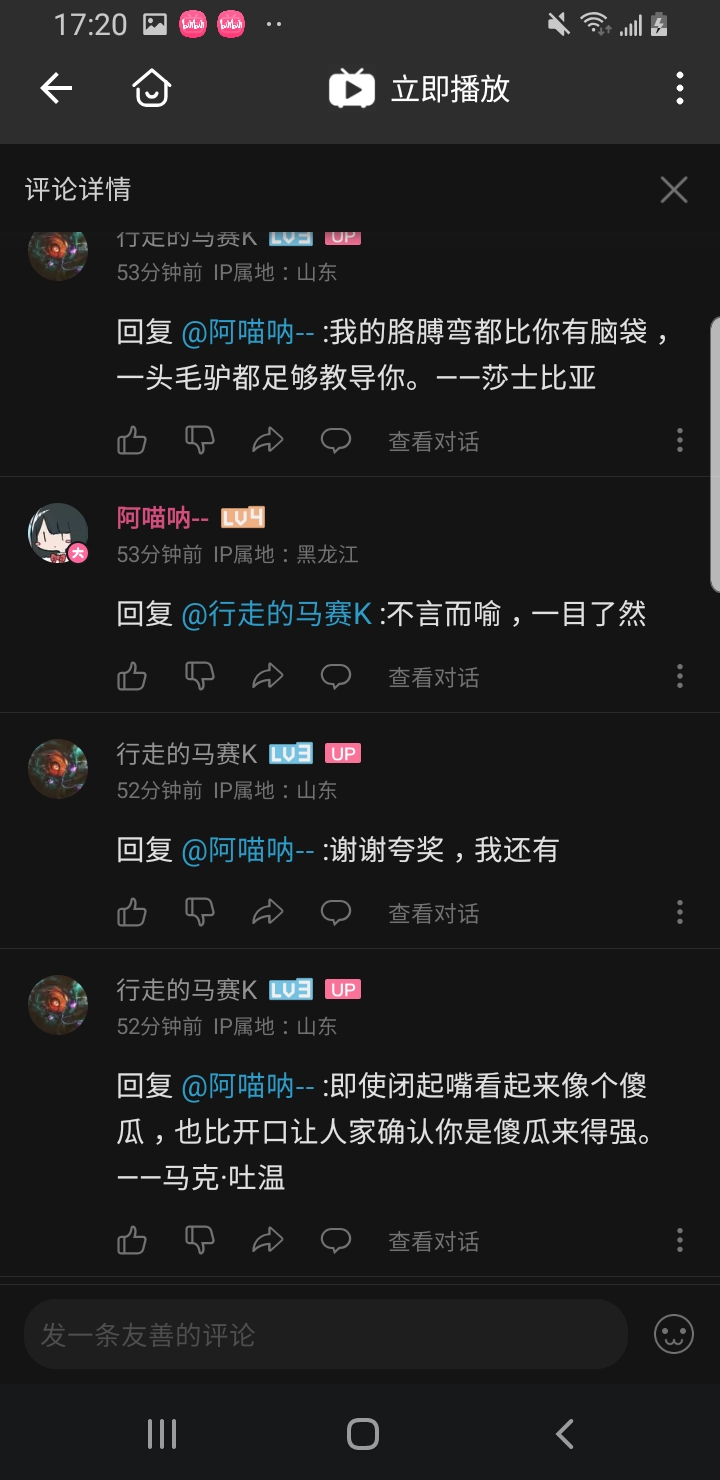Screen dimensions: 720x1480
Task: Share the 谢谢夸奖，我还有 comment
Action: point(268,913)
